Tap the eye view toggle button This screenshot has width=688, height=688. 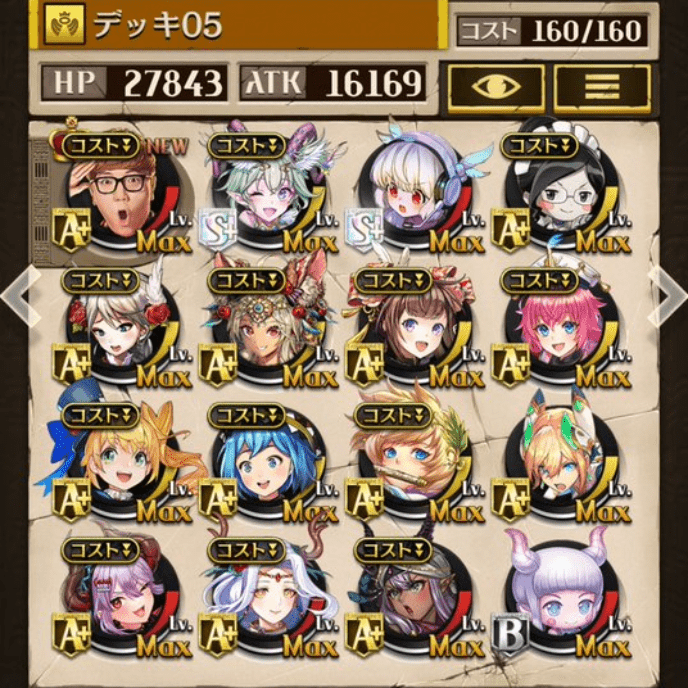tap(496, 86)
